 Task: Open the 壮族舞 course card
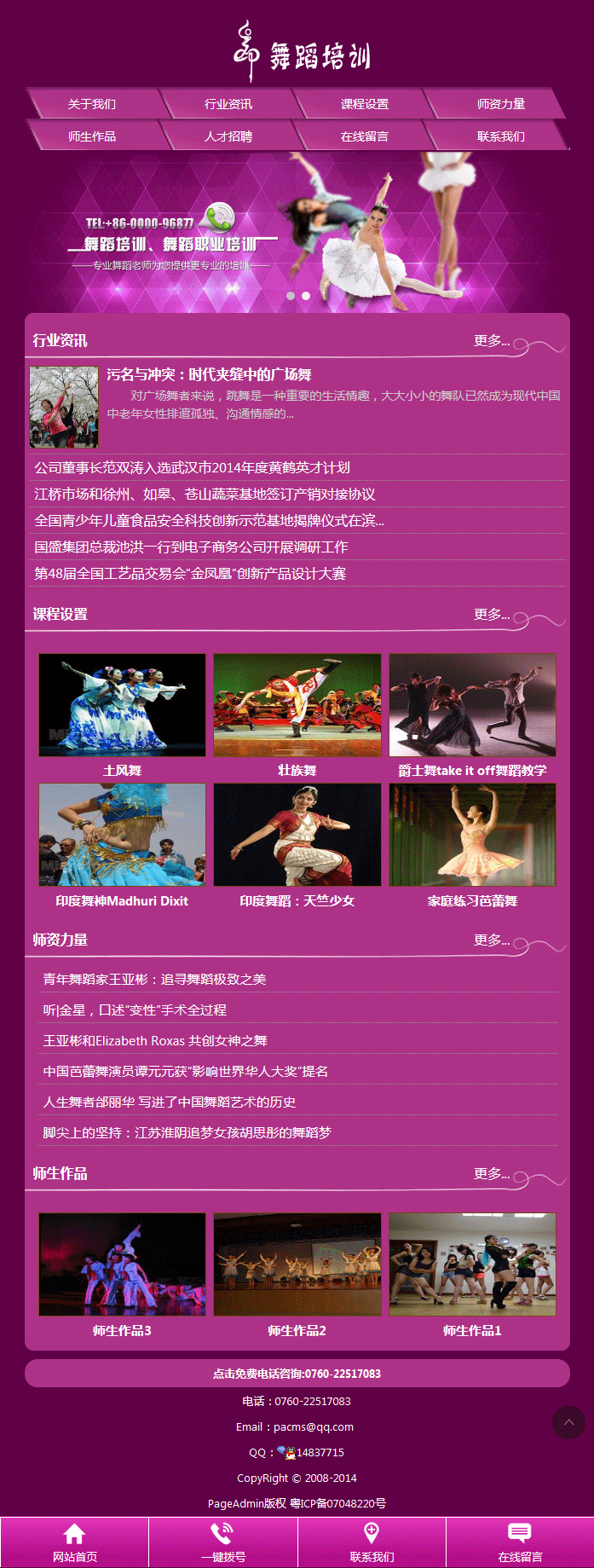[297, 705]
